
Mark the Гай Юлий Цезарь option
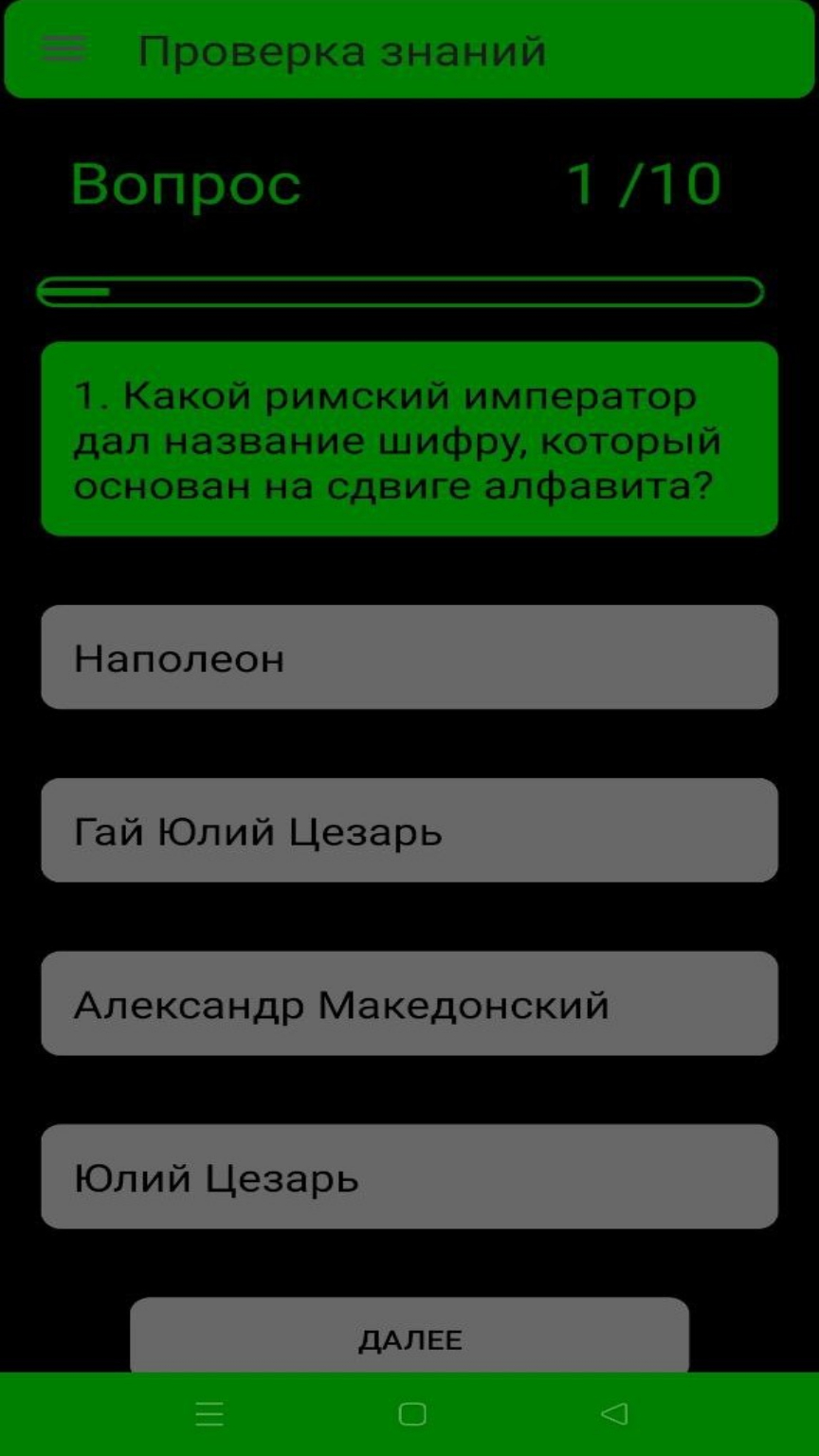tap(408, 829)
